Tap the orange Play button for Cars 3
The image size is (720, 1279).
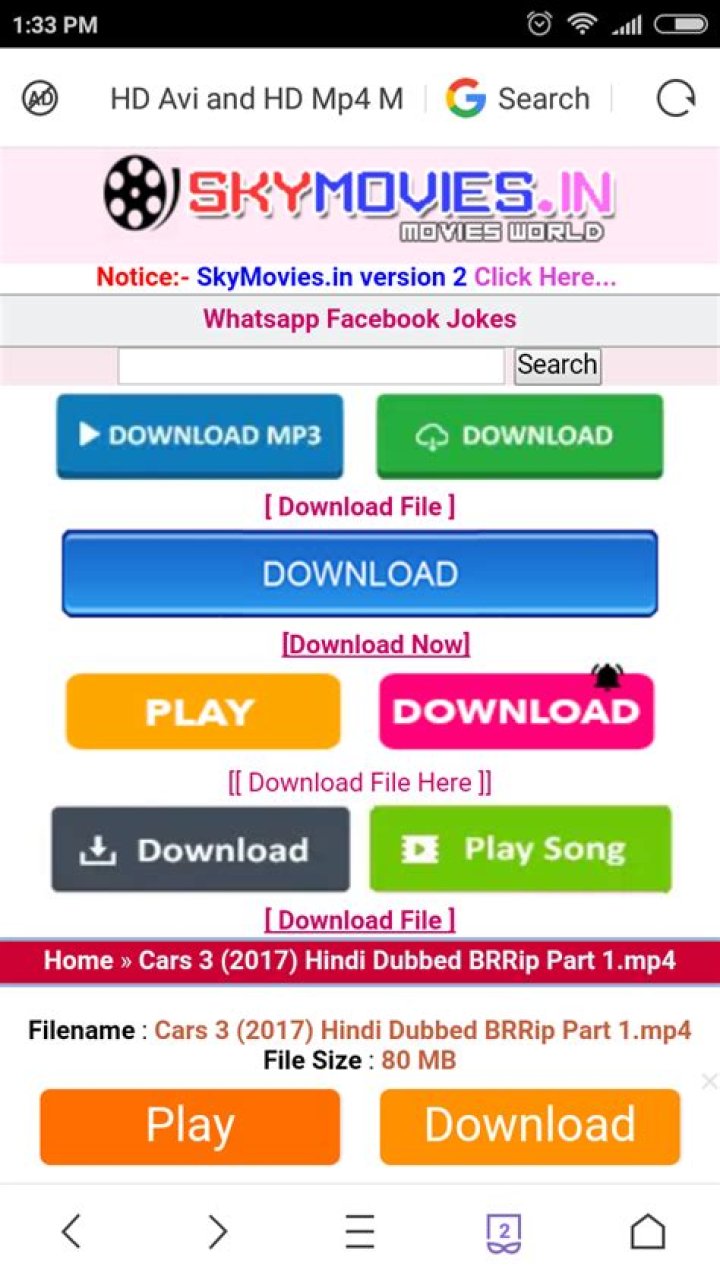click(190, 1125)
